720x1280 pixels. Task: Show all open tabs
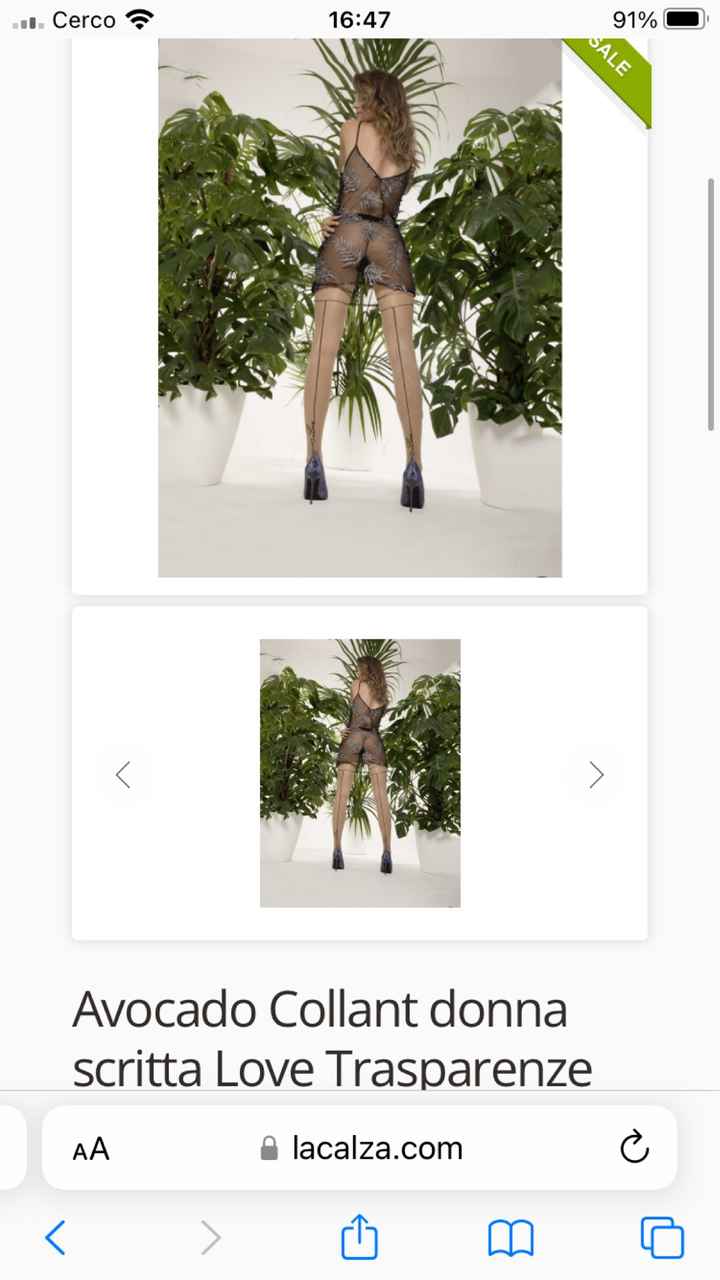pos(662,1238)
